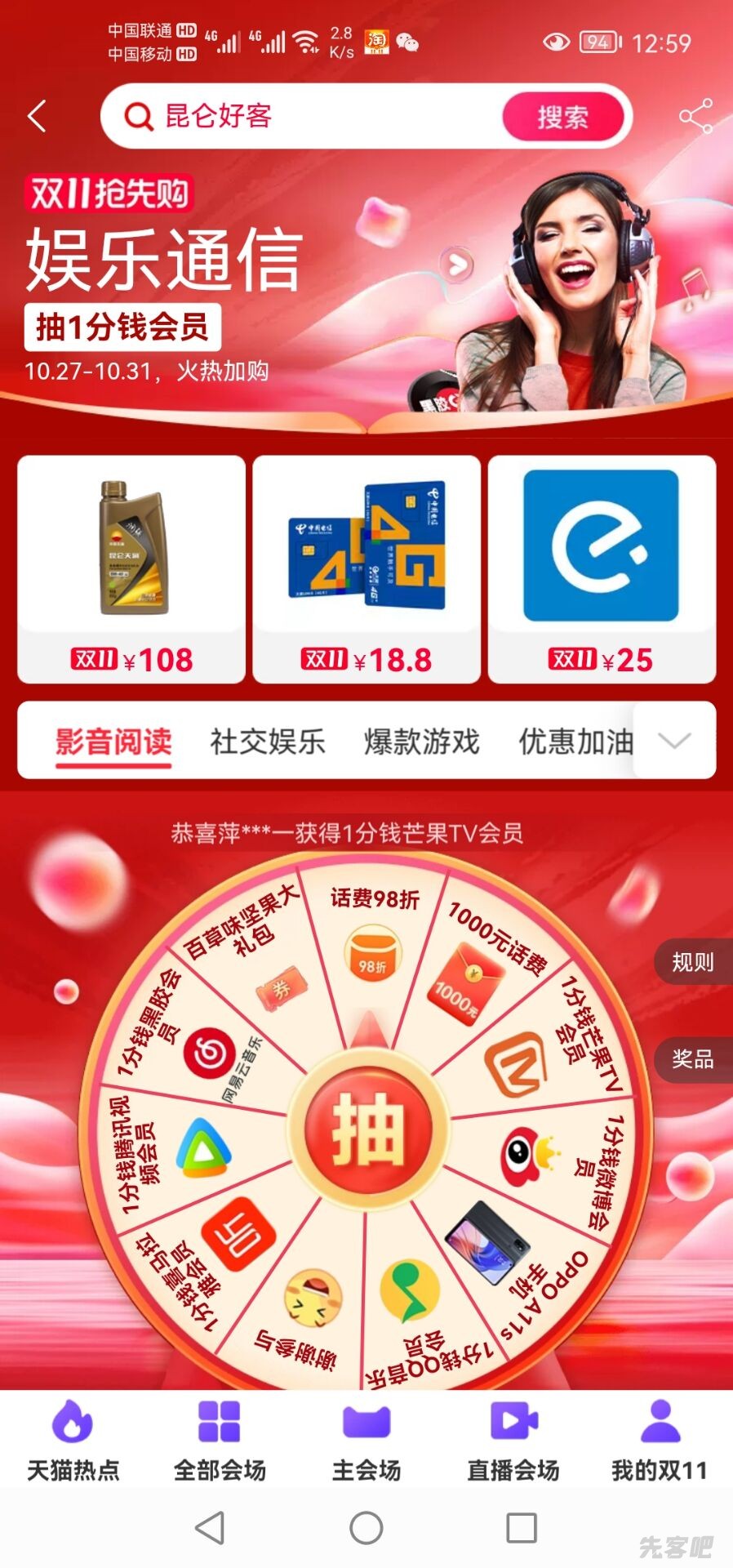The width and height of the screenshot is (733, 1568).
Task: Tap the red 搜索 button
Action: [x=562, y=117]
